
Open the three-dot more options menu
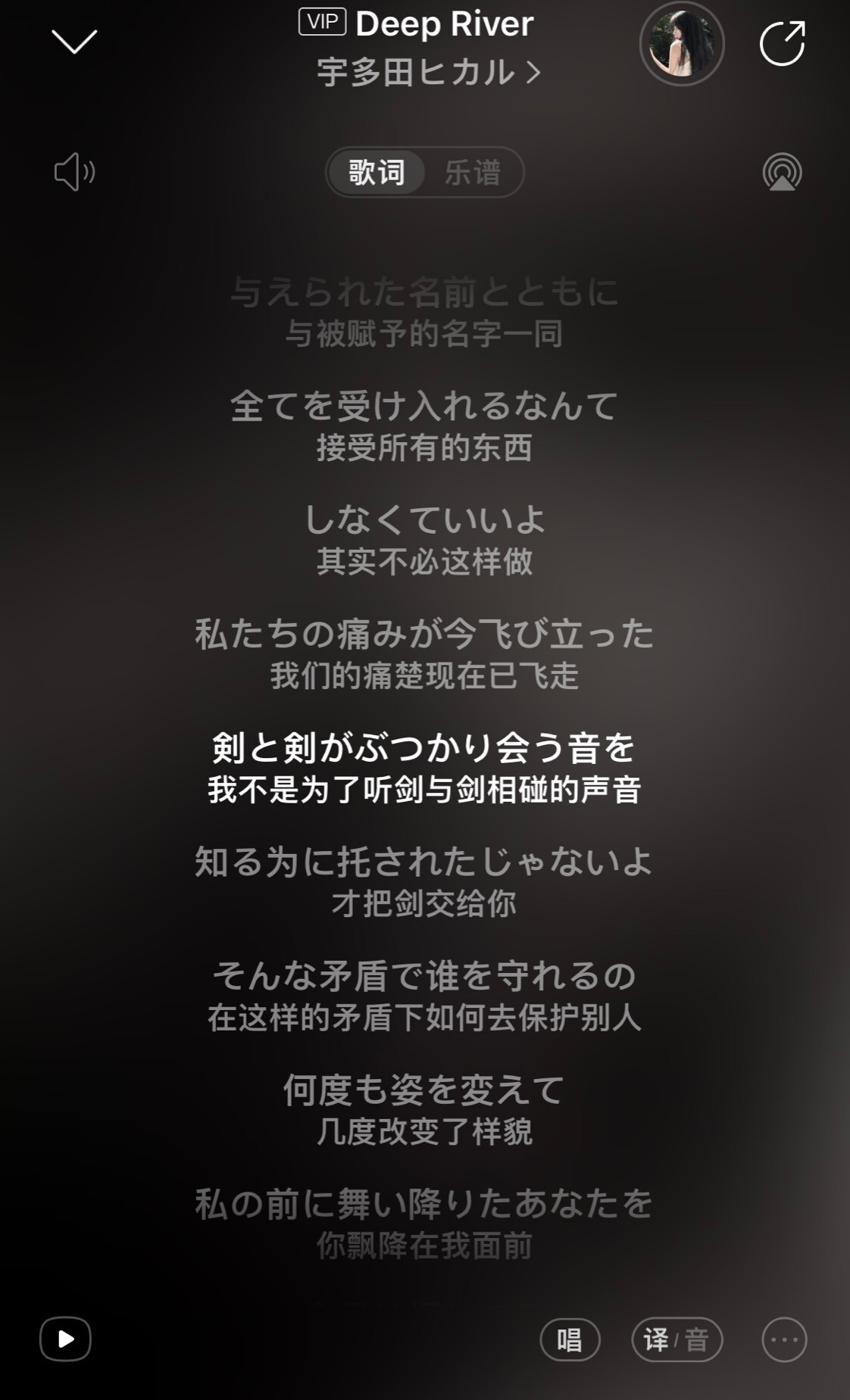click(784, 1340)
